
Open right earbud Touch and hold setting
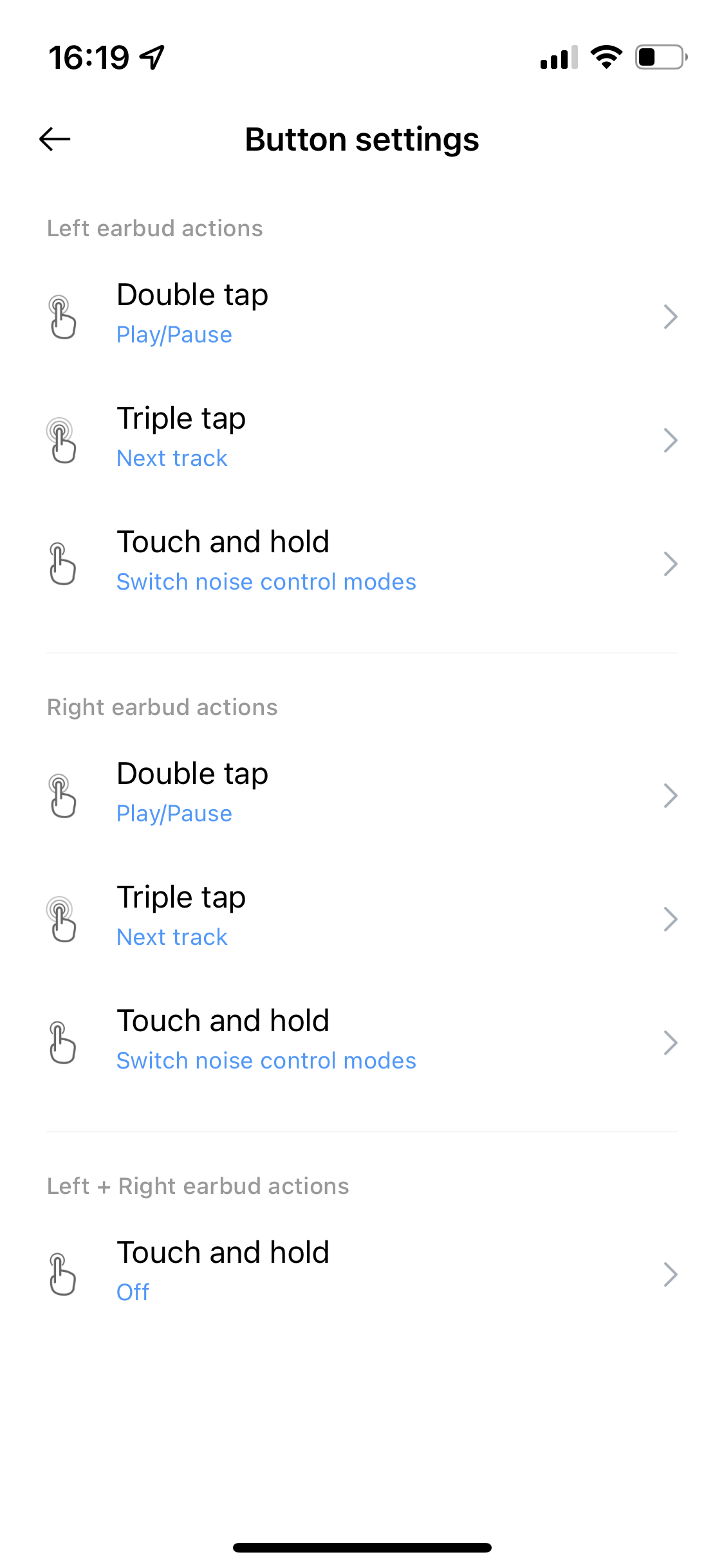(x=362, y=1041)
